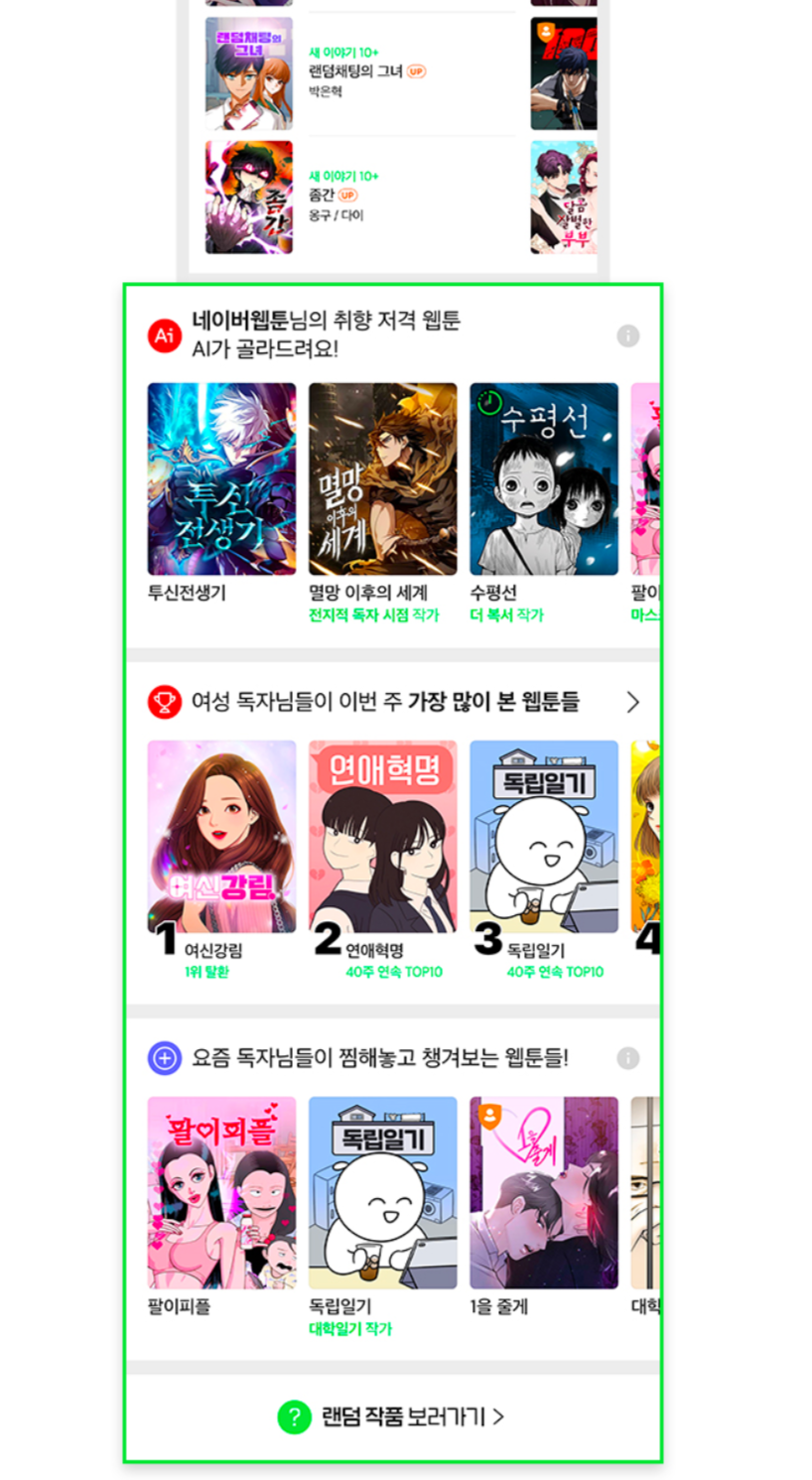The width and height of the screenshot is (812, 1480).
Task: Open the 투신전생기 webtoon thumbnail
Action: tap(220, 476)
